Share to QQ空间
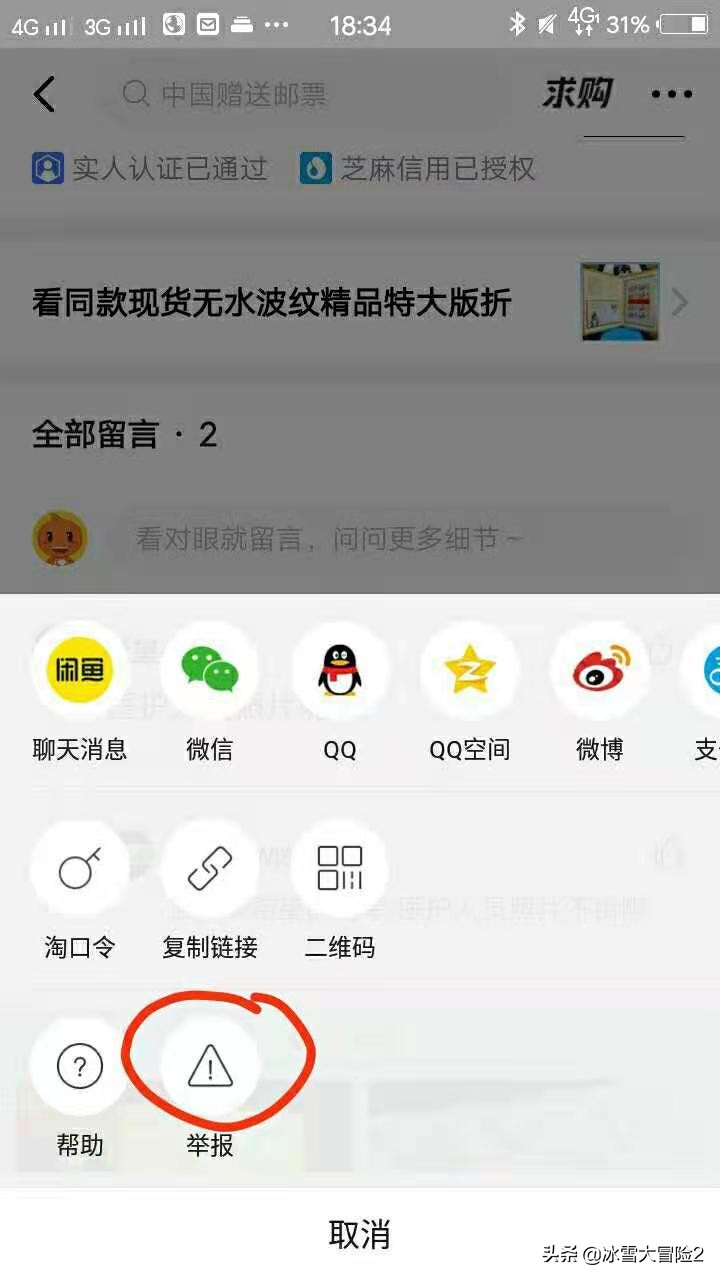This screenshot has width=720, height=1280. 470,670
